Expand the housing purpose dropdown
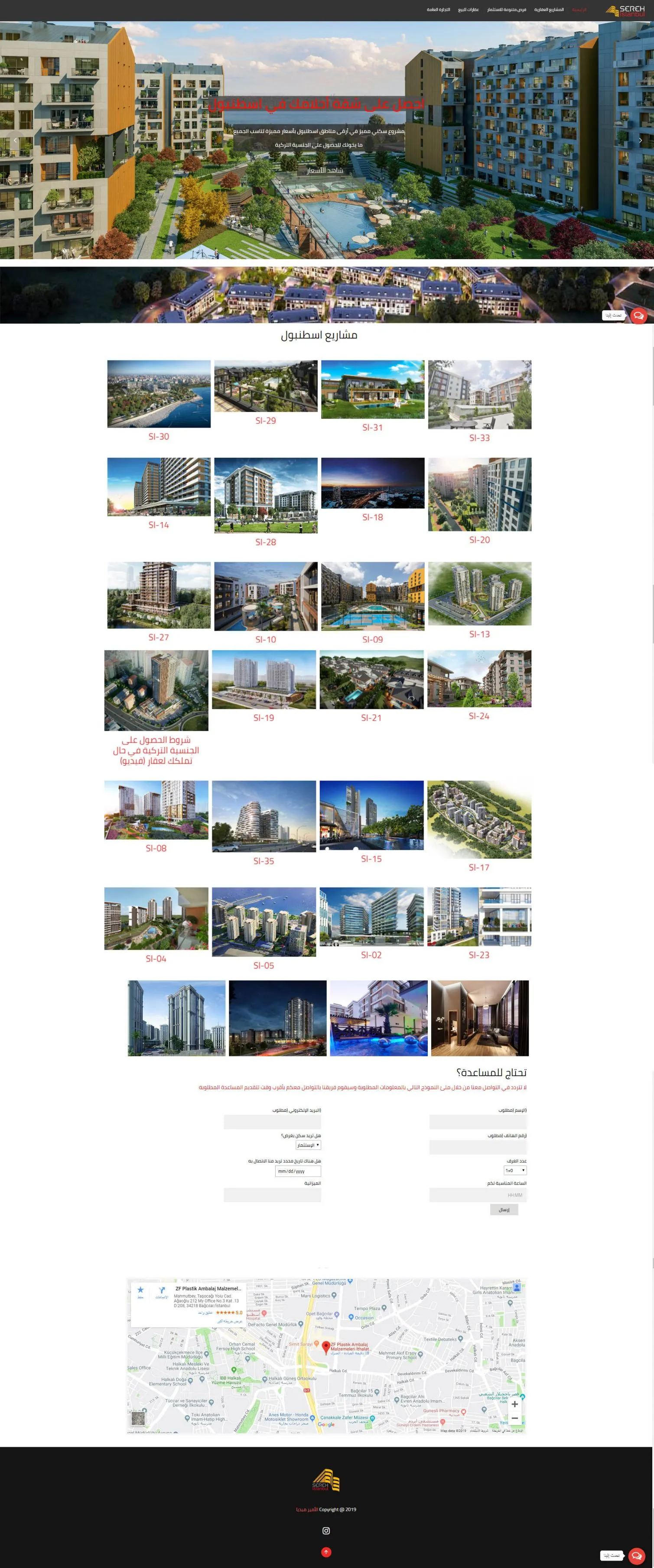The image size is (654, 1568). pos(308,1145)
